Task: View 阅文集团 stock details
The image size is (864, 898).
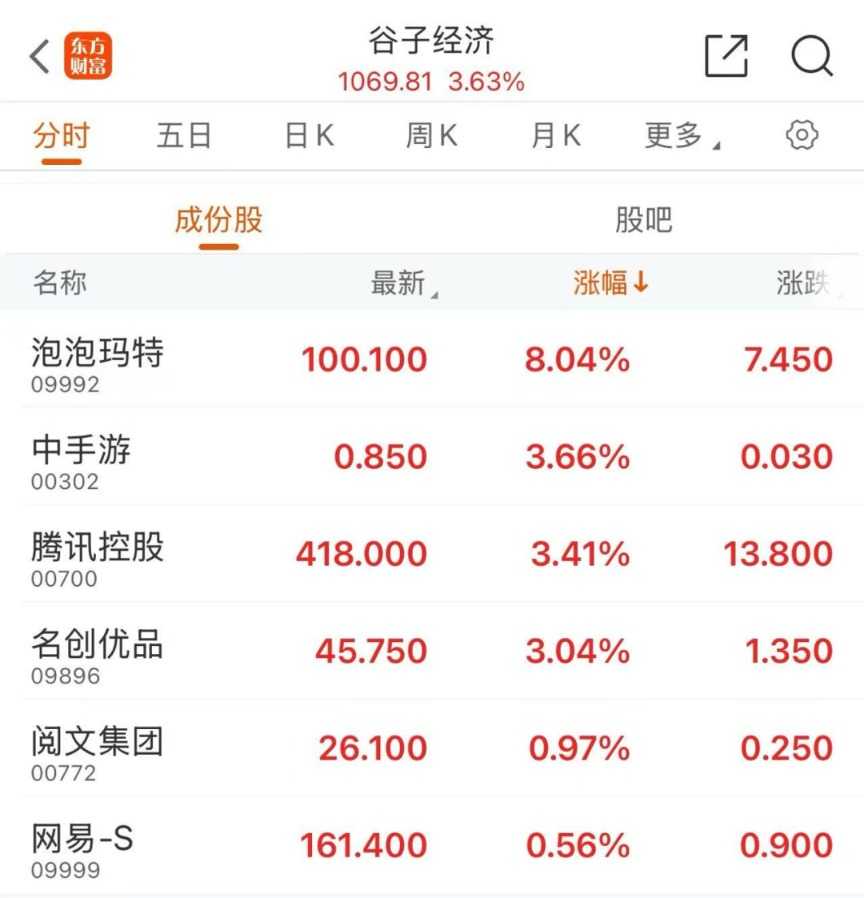Action: 98,749
